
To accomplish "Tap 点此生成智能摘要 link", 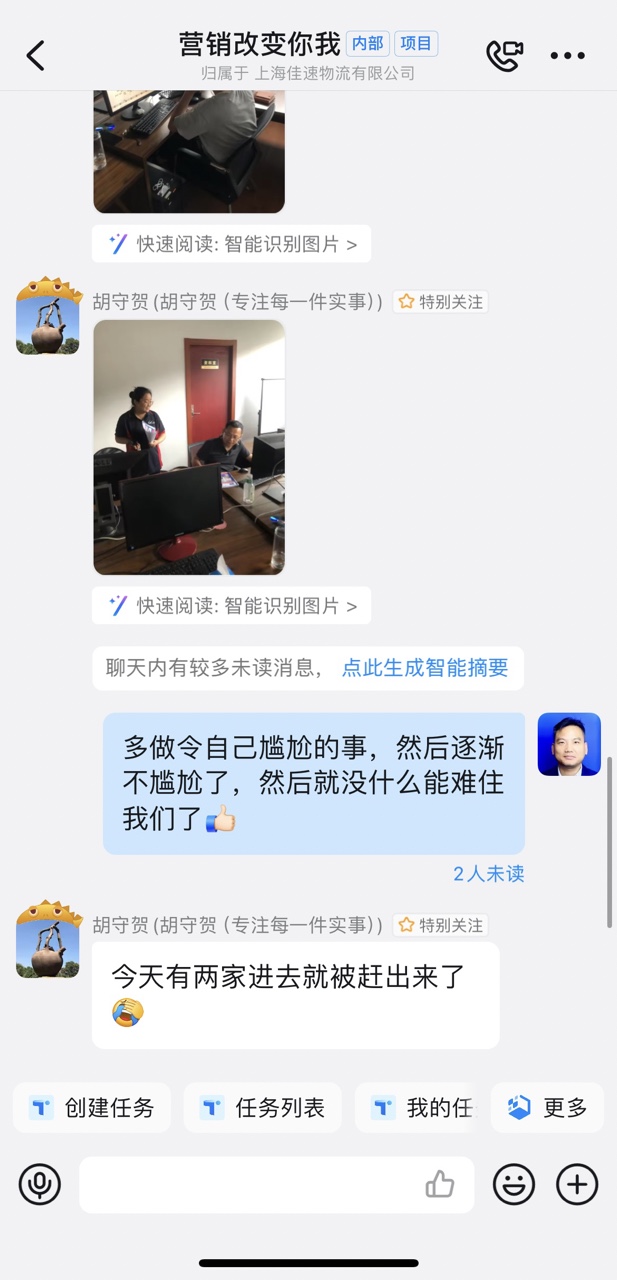I will [425, 668].
